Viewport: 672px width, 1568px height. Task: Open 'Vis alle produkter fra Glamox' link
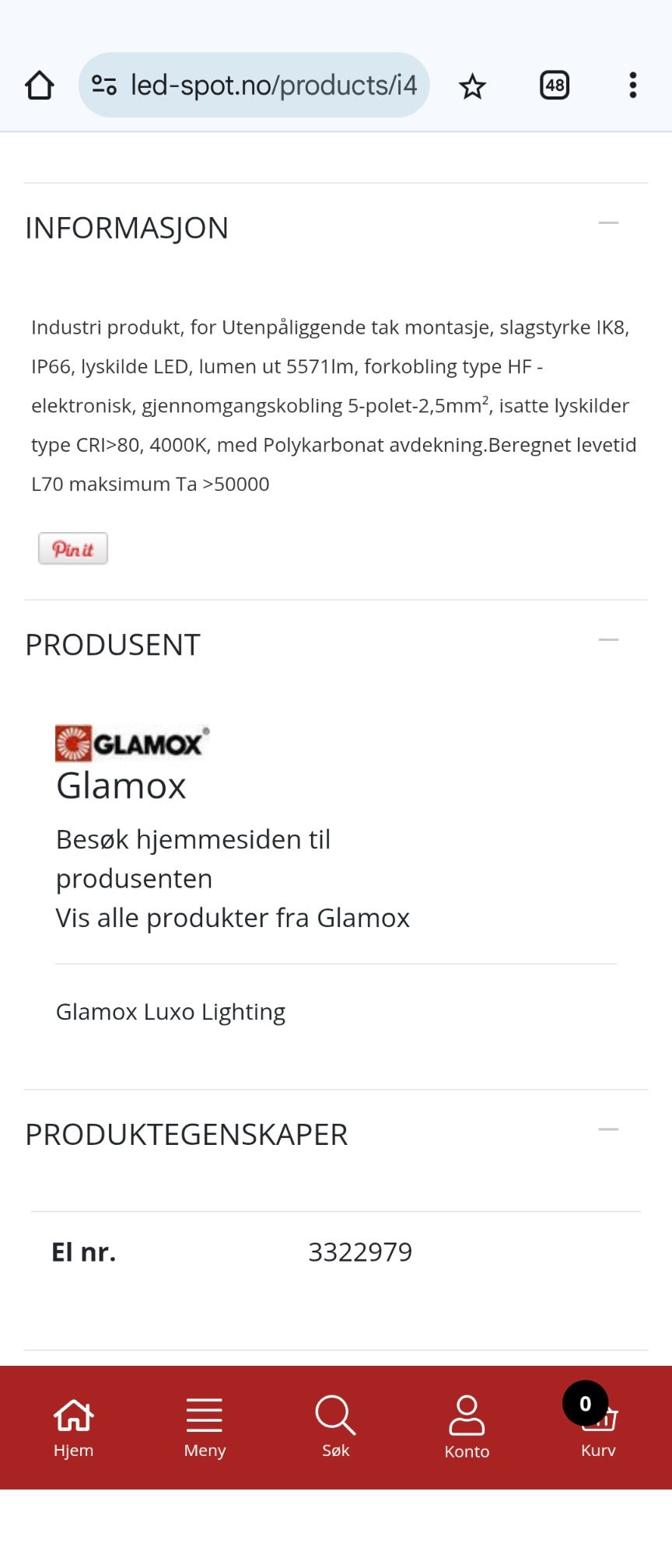233,918
